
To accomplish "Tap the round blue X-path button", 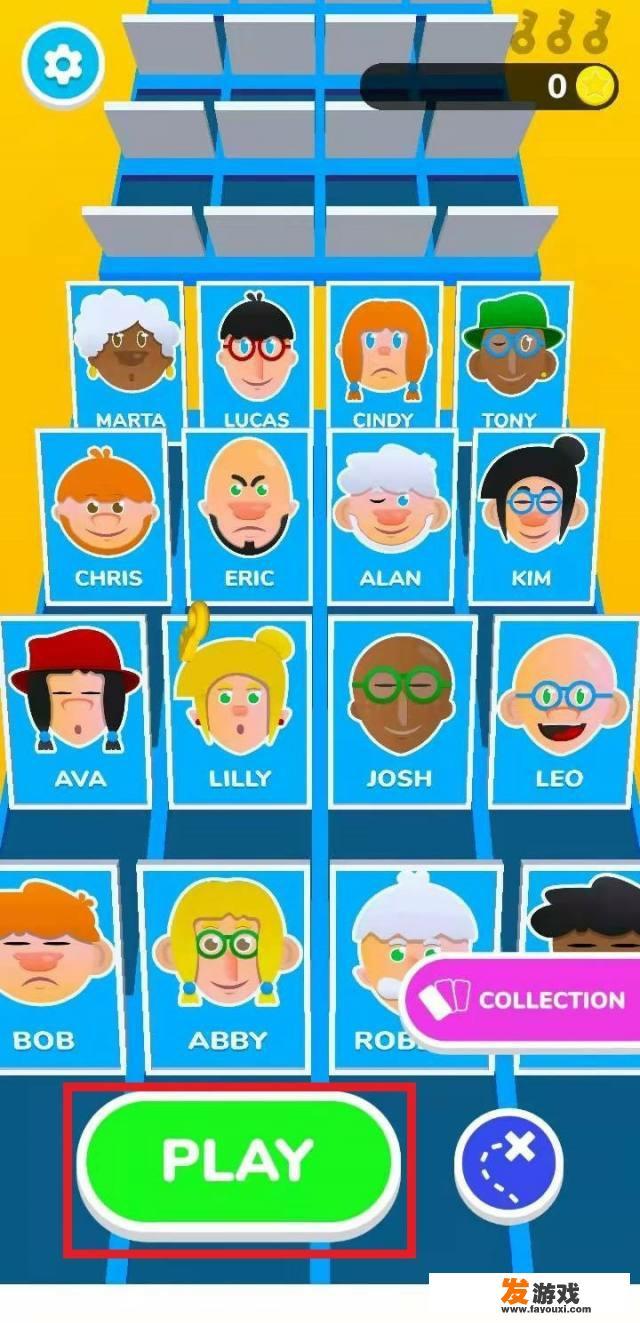I will (508, 1163).
